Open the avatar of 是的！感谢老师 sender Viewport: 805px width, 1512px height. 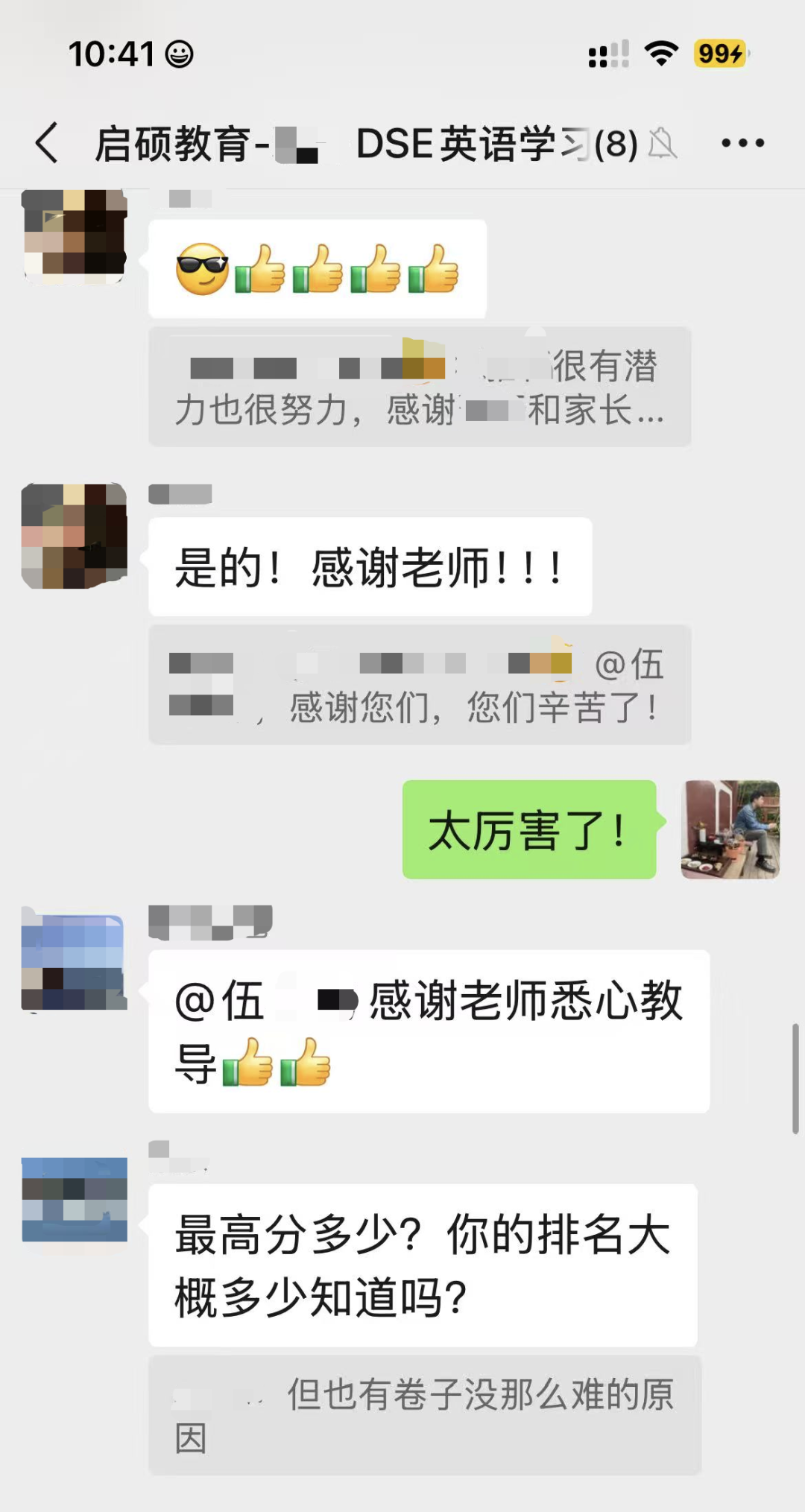pyautogui.click(x=74, y=536)
